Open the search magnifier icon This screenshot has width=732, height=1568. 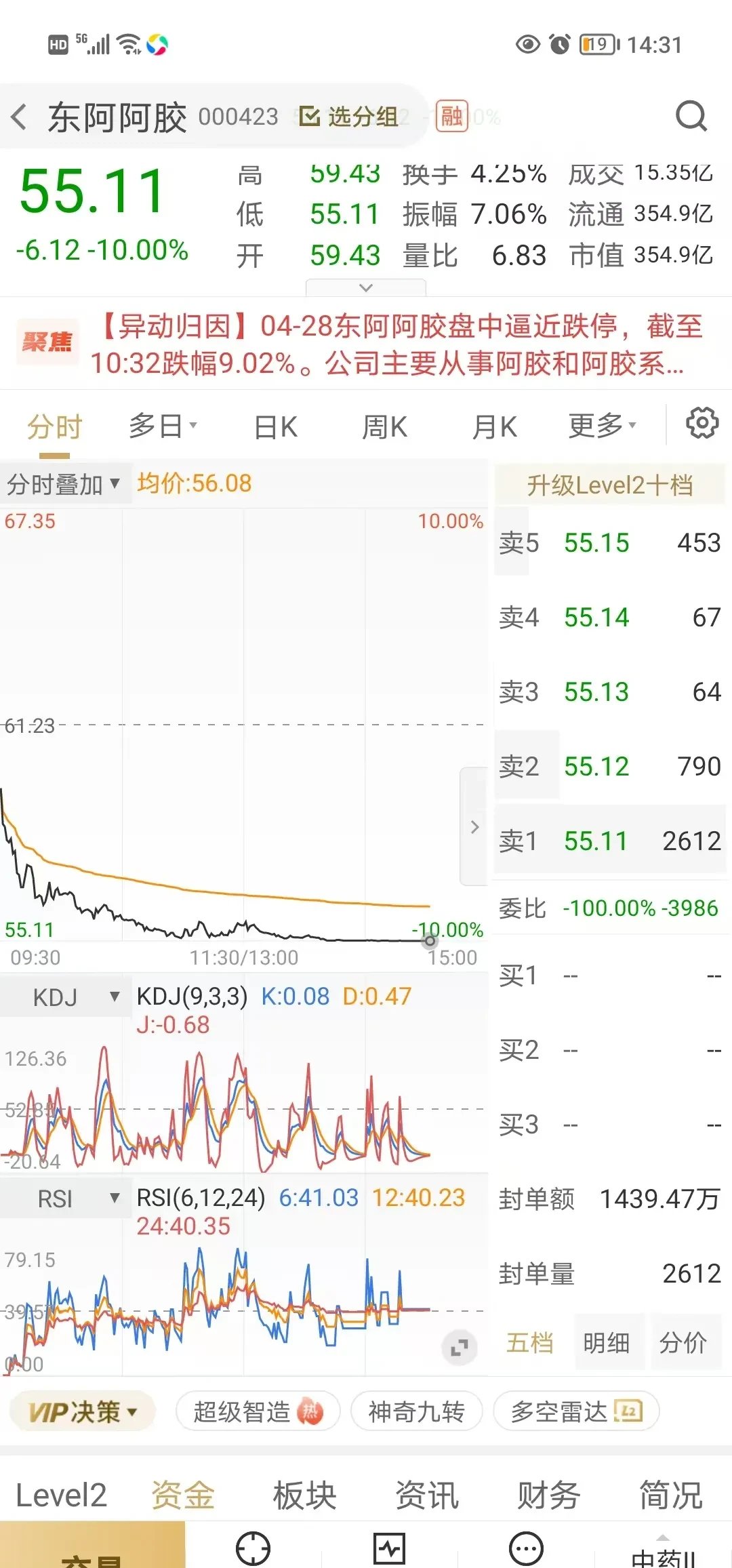[691, 115]
